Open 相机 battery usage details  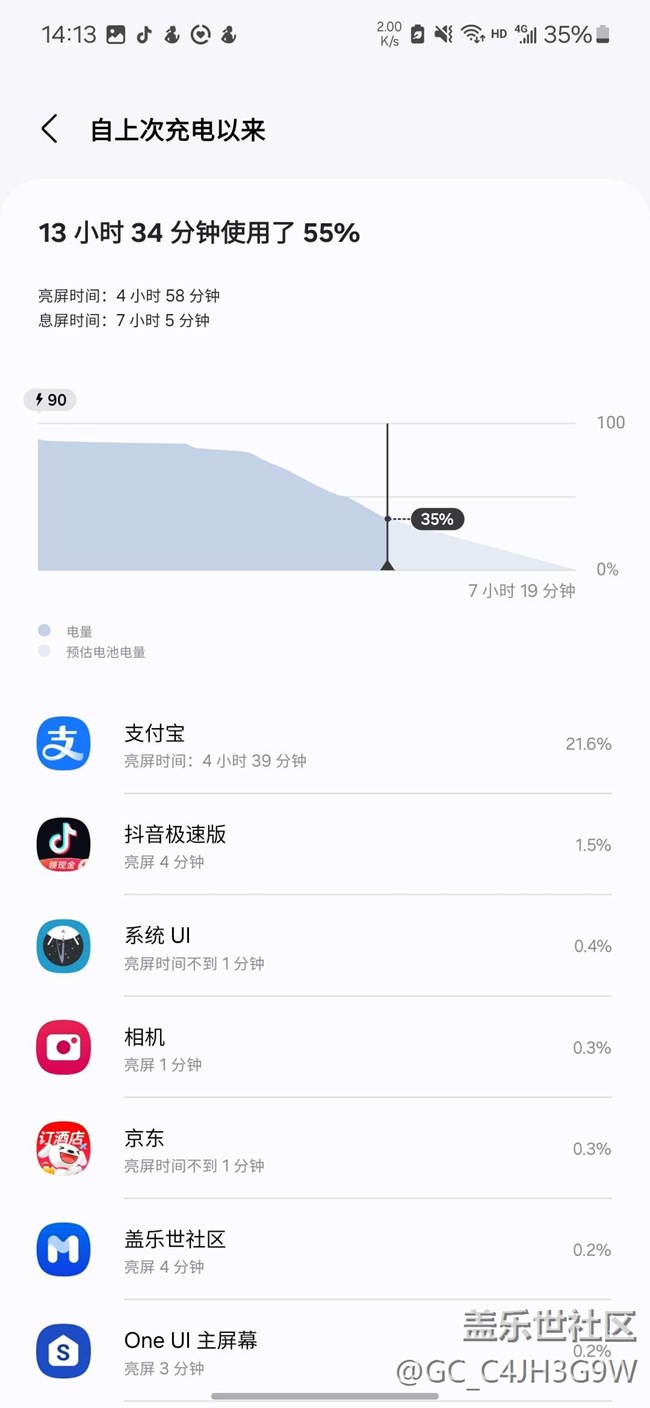(x=325, y=1048)
